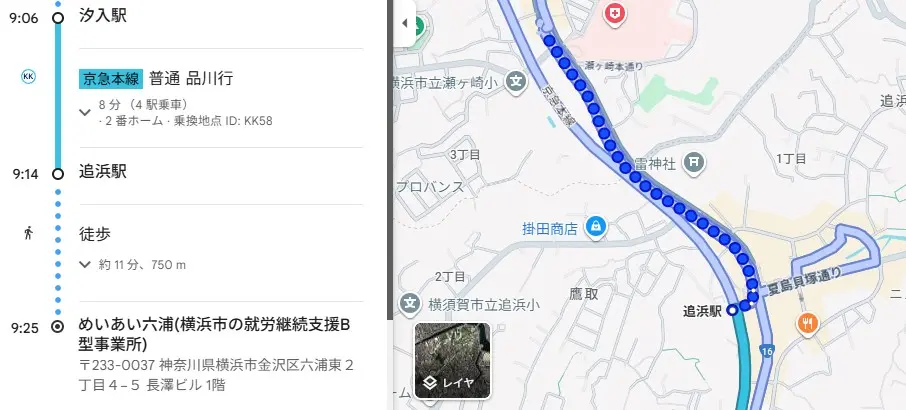906x410 pixels.
Task: Tap the 掛田商店 shop marker on map
Action: pyautogui.click(x=596, y=228)
